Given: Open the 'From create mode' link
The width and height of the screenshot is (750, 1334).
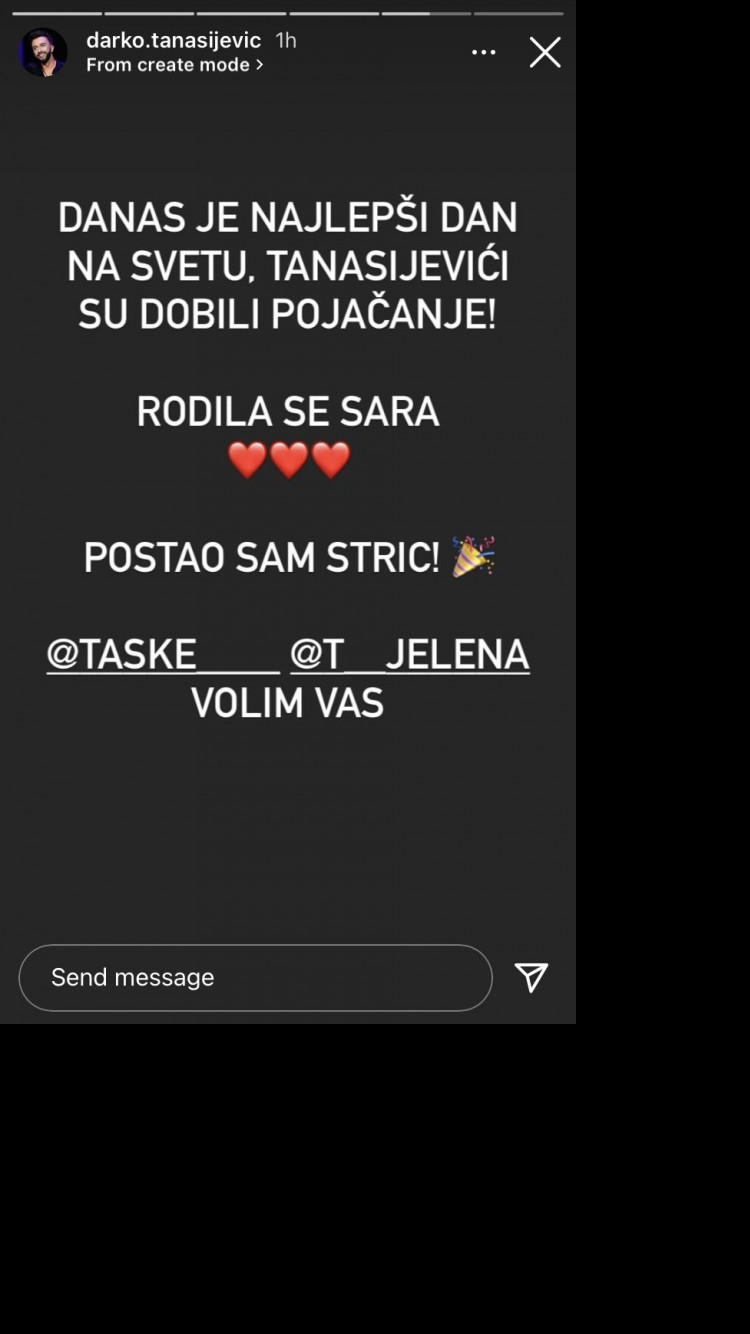Looking at the screenshot, I should (x=174, y=65).
